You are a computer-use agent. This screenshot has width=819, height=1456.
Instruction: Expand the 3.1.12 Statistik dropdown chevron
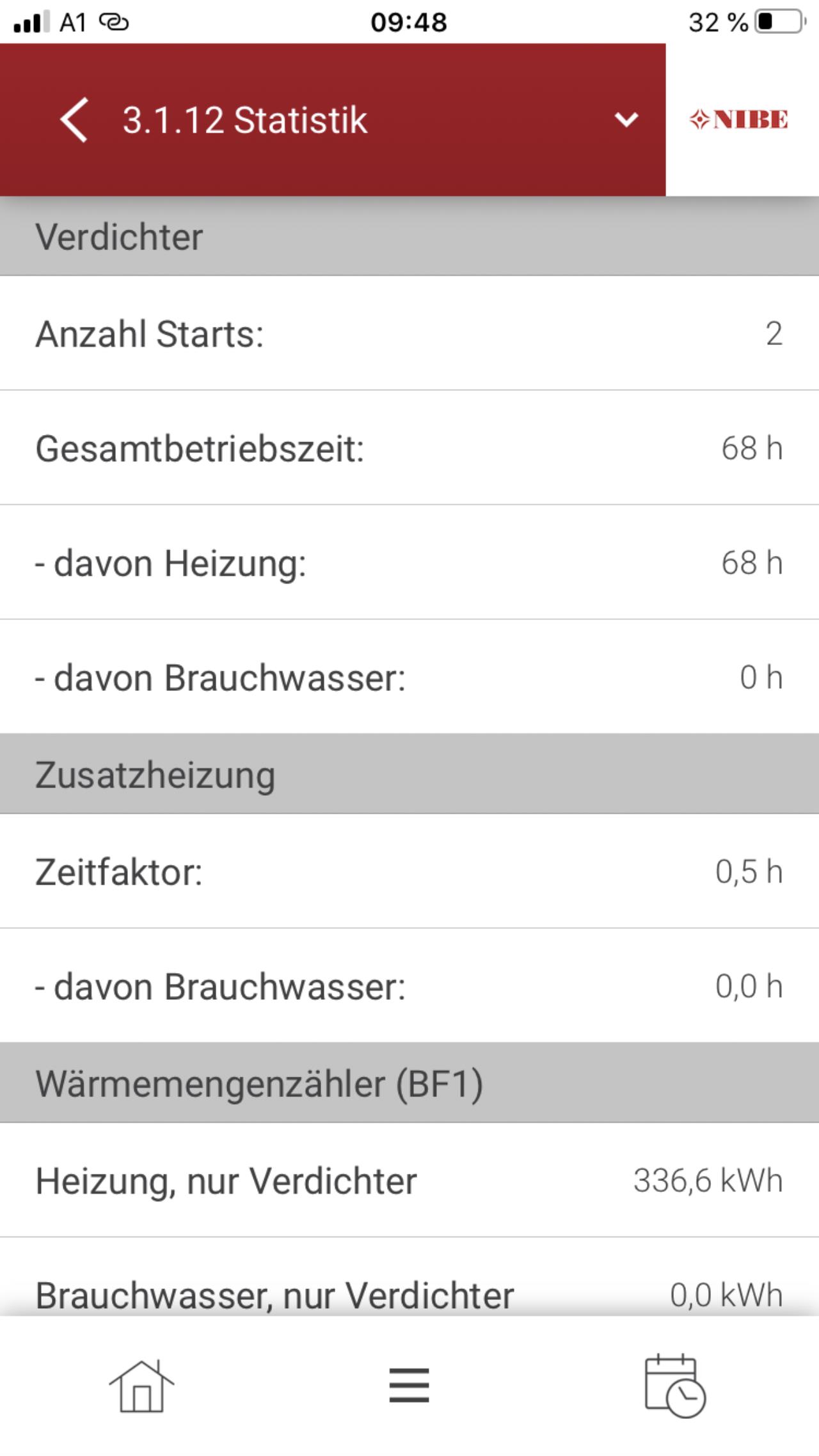[626, 120]
